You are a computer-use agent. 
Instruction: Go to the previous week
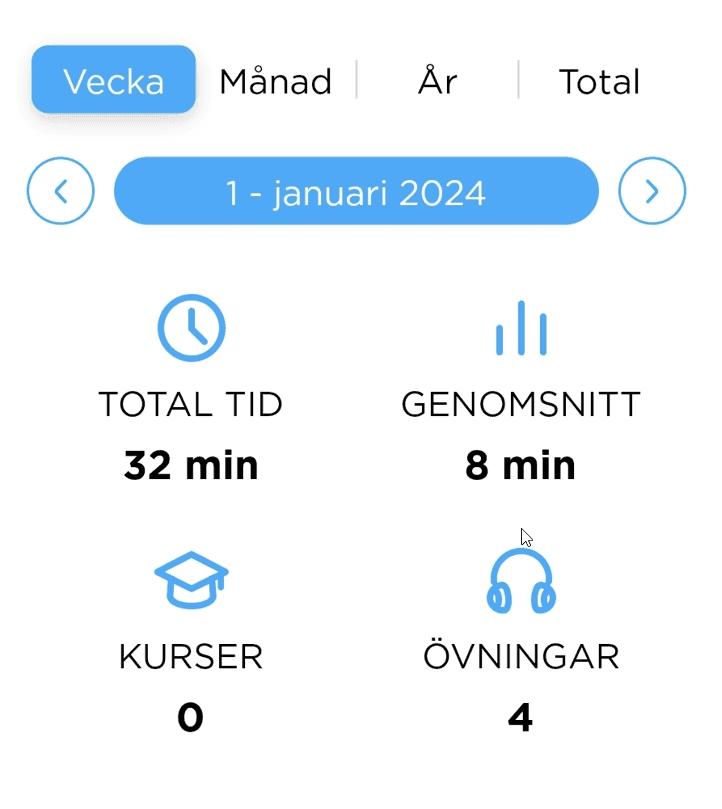61,190
